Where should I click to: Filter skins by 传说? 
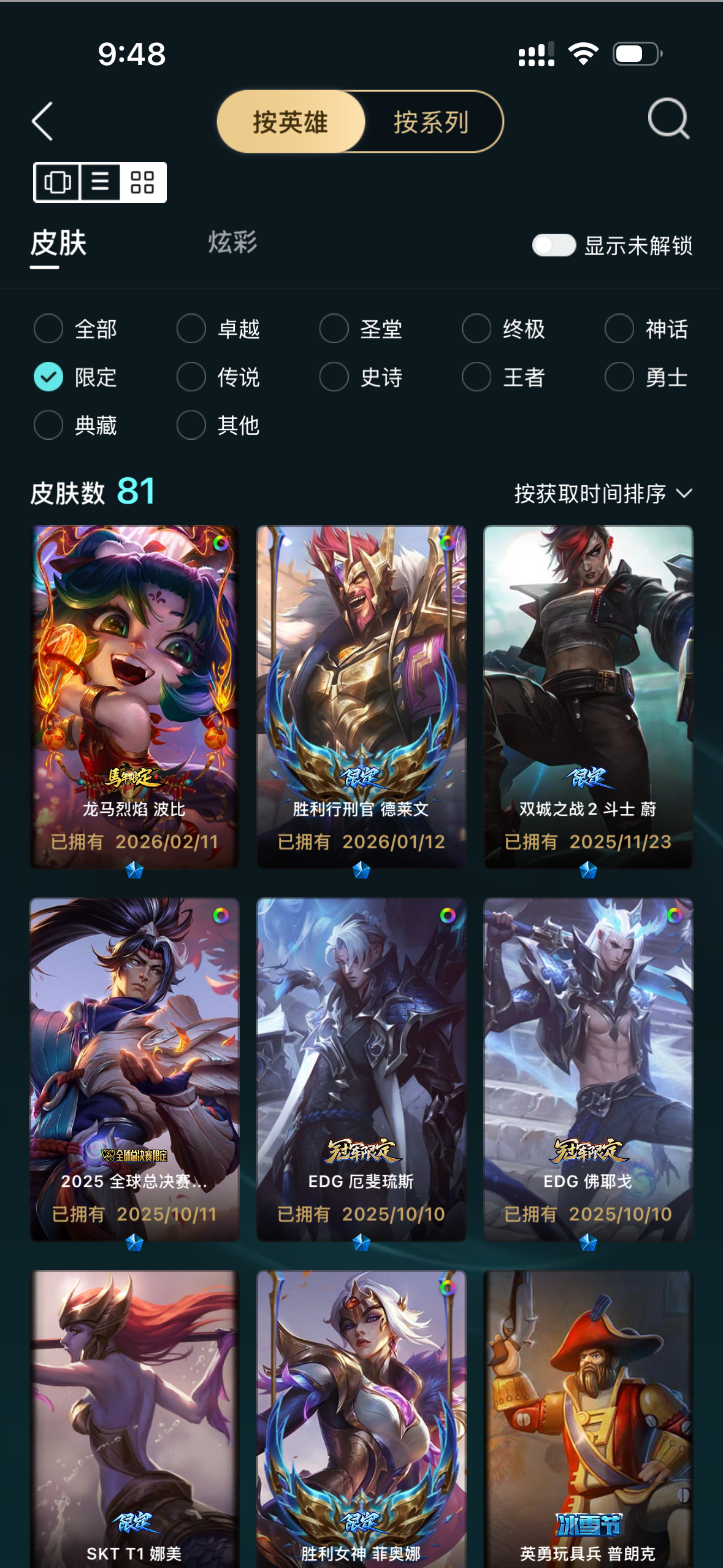click(x=218, y=377)
